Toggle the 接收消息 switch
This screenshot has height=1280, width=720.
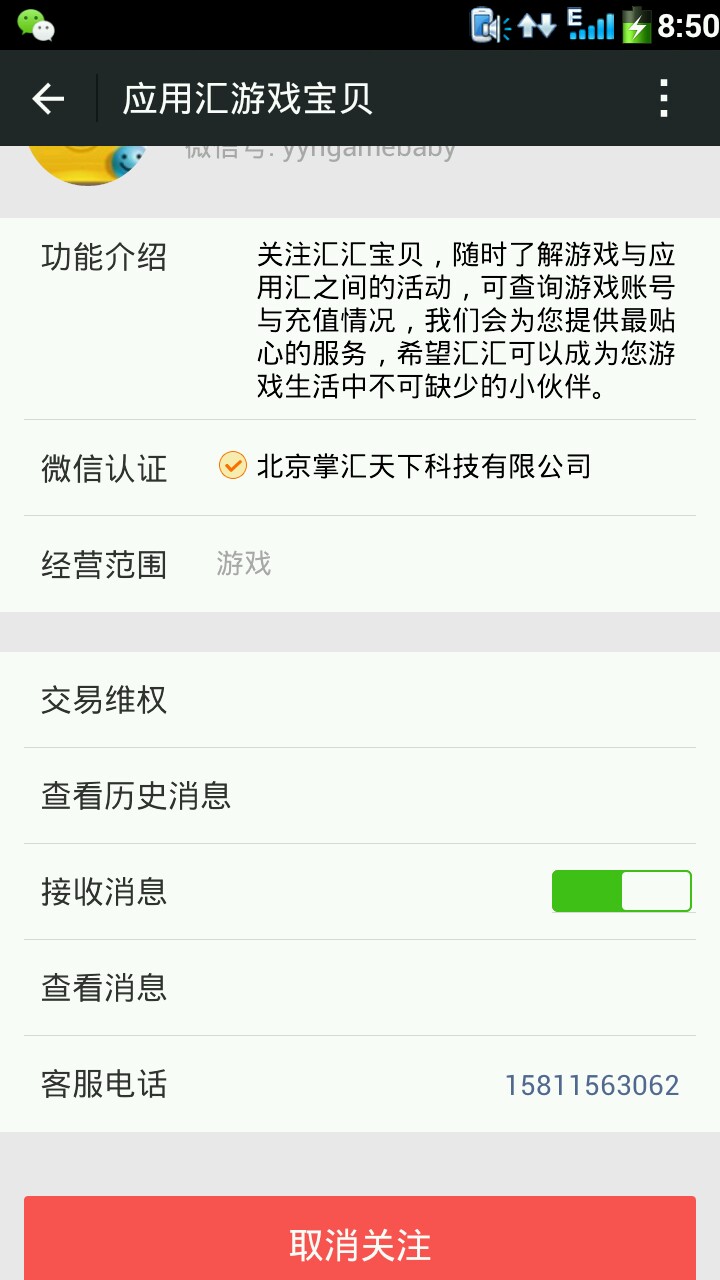[622, 891]
